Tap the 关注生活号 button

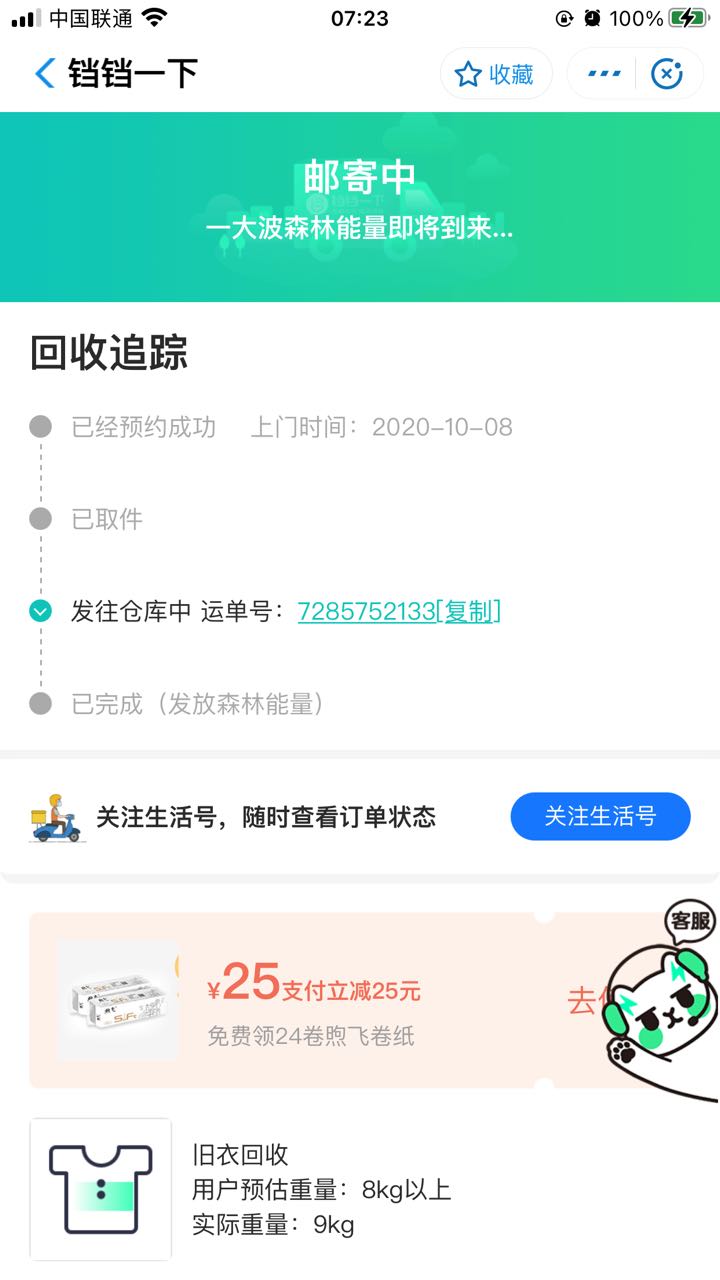(600, 816)
